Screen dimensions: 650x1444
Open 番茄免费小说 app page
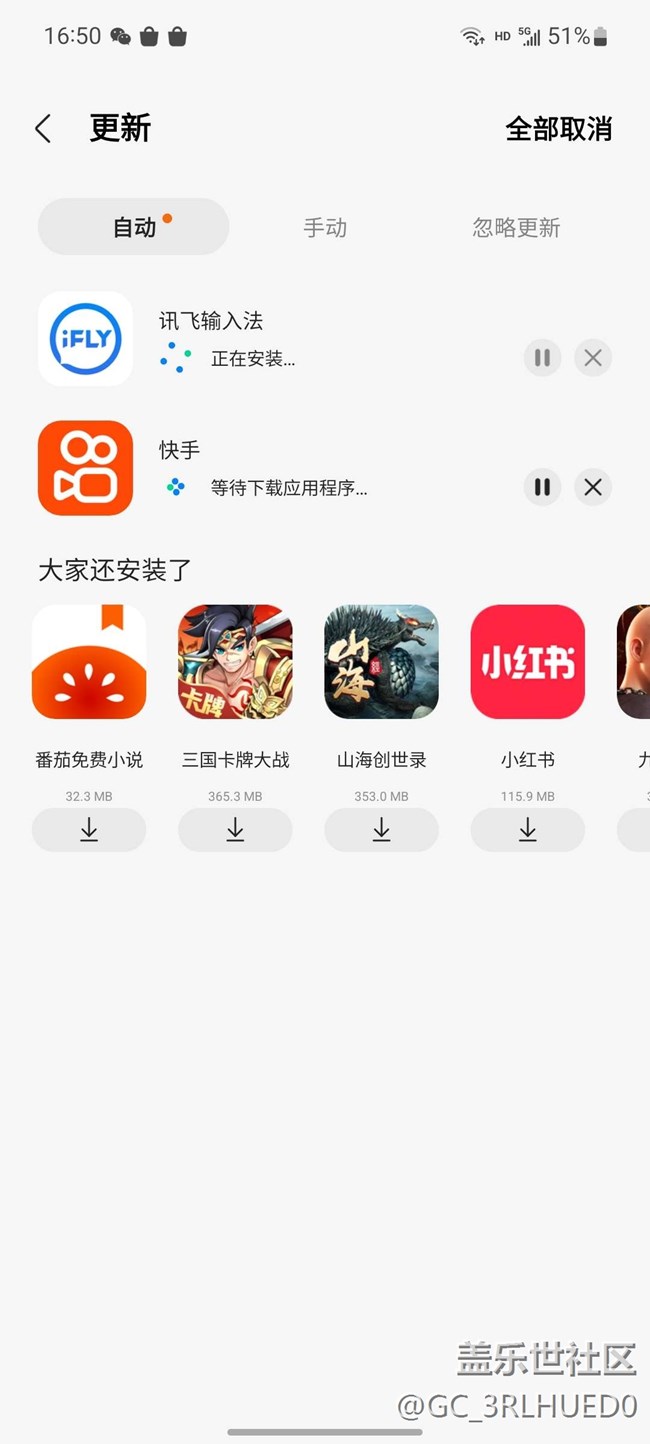89,662
